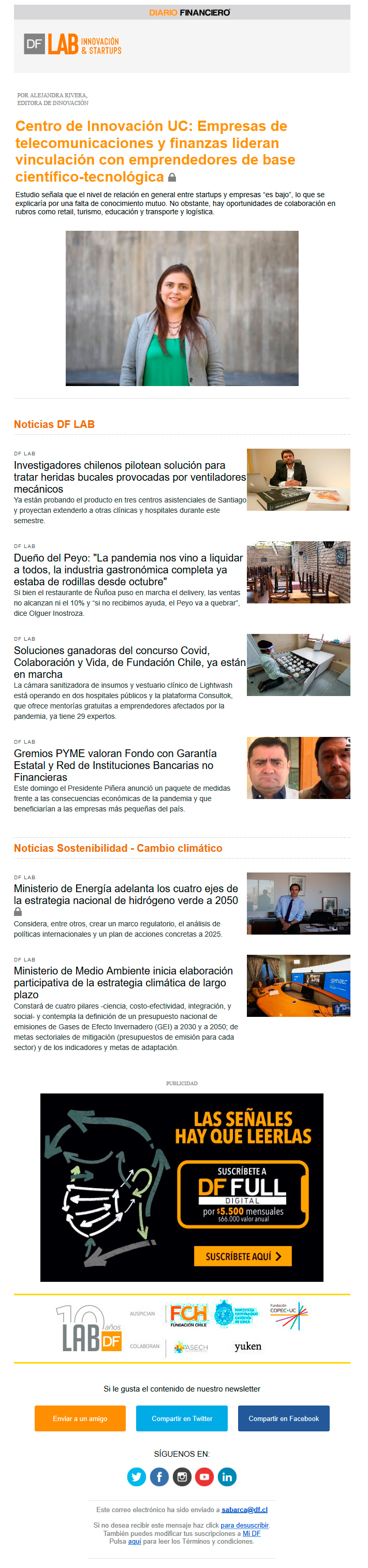Tap Suscríbete Aquí in the DF Full ad
Image resolution: width=368 pixels, height=1568 pixels.
[x=243, y=1256]
